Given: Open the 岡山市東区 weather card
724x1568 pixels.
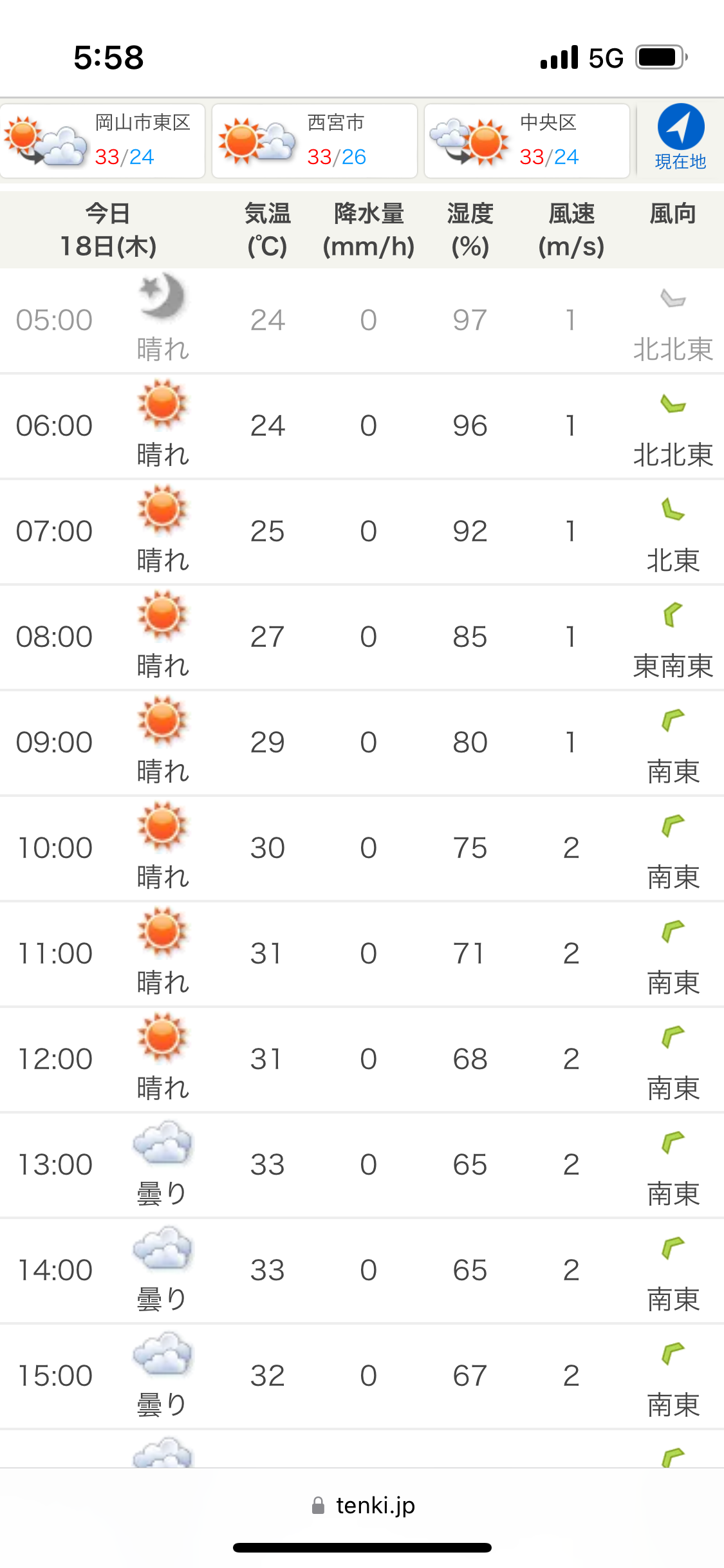Looking at the screenshot, I should point(102,141).
